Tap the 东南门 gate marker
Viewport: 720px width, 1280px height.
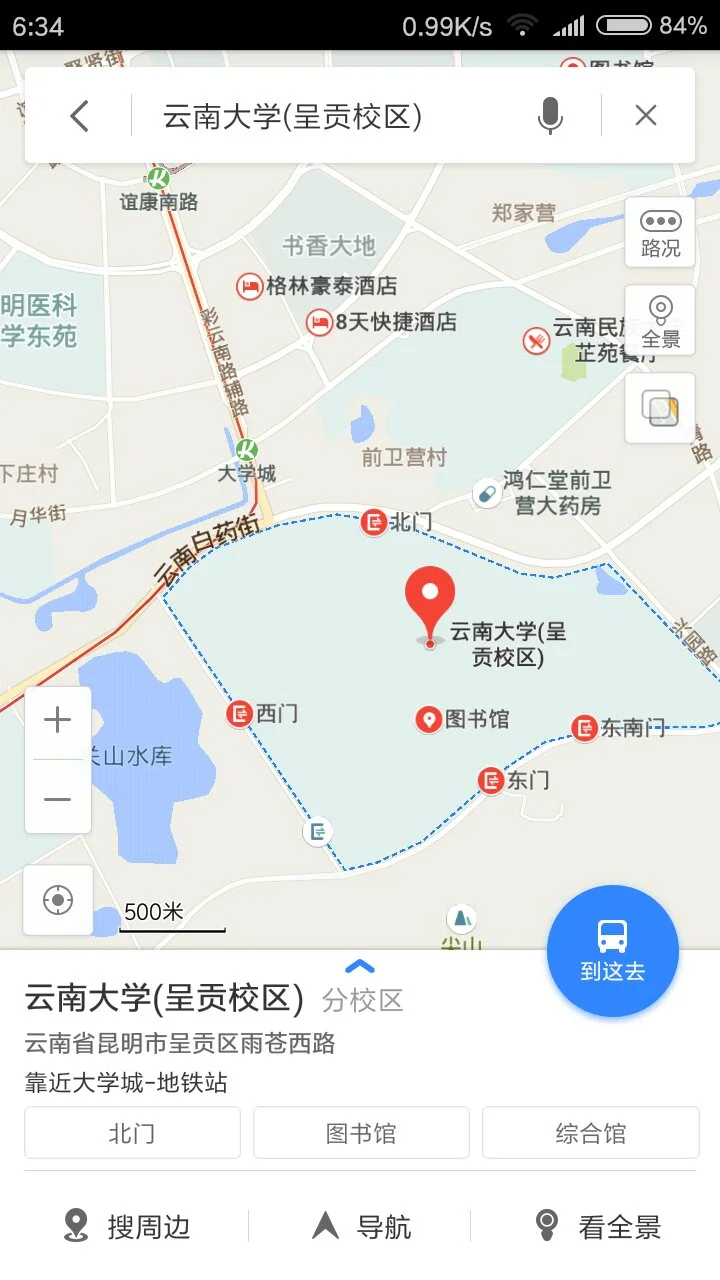pyautogui.click(x=587, y=726)
